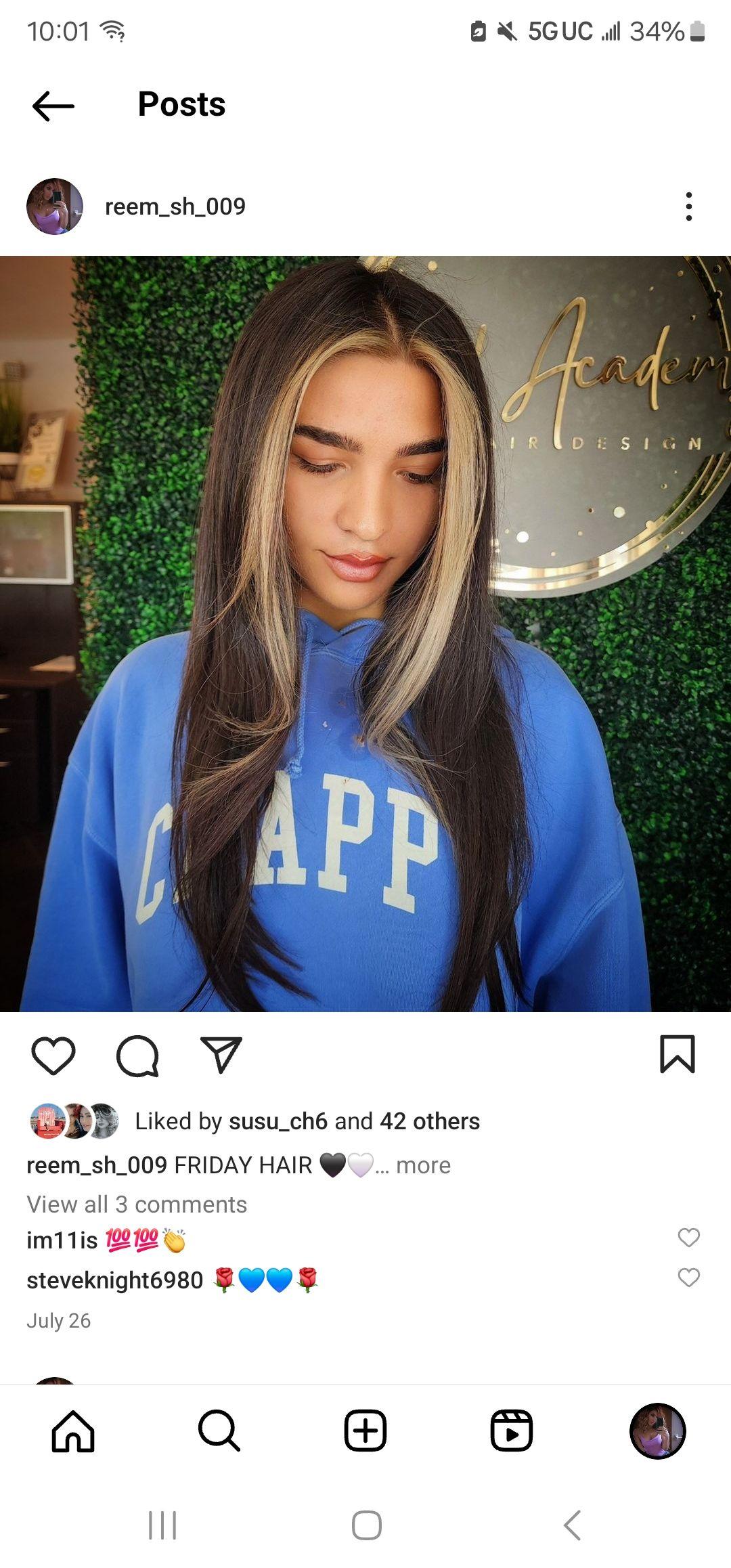
Task: Open reem_sh_009's profile from the post header
Action: click(175, 206)
